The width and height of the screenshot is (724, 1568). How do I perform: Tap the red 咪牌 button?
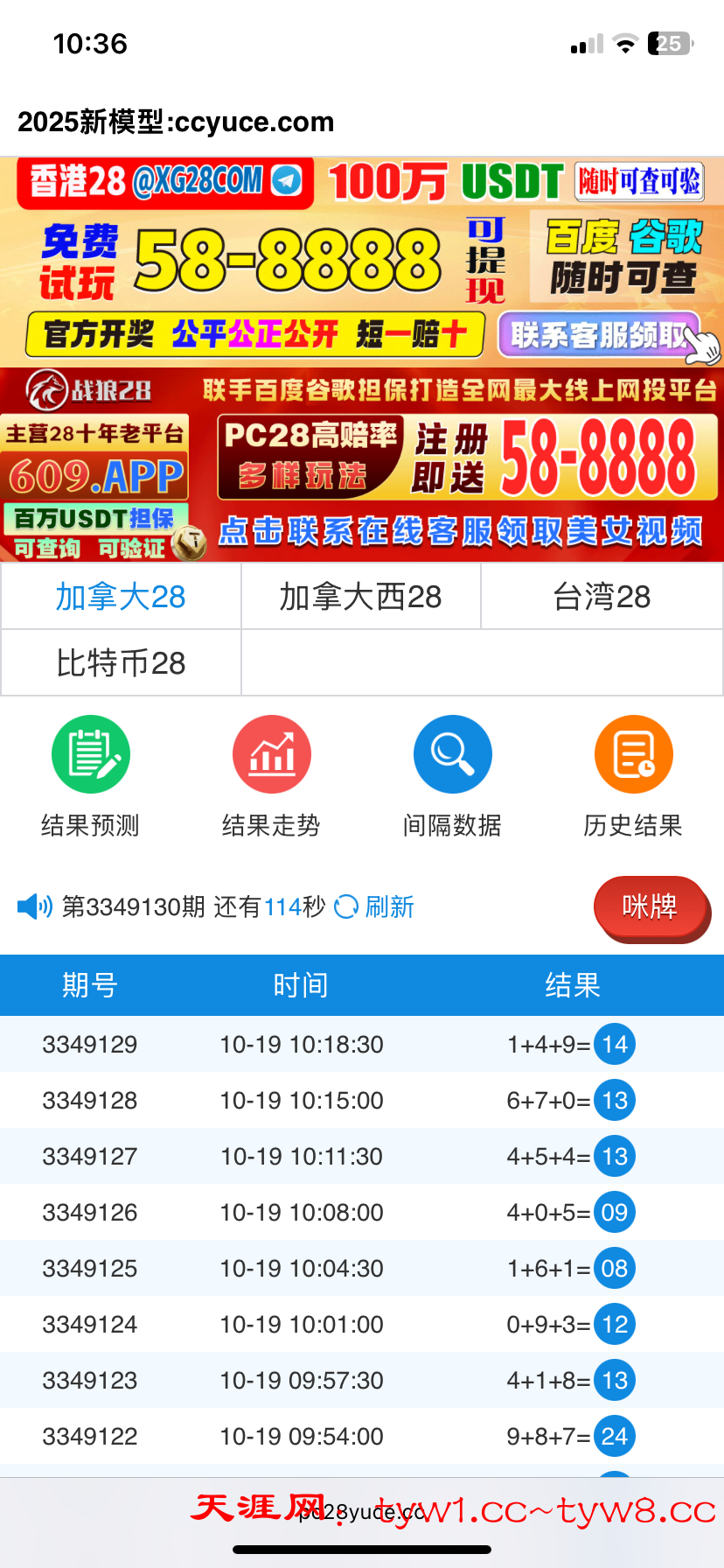(x=650, y=906)
